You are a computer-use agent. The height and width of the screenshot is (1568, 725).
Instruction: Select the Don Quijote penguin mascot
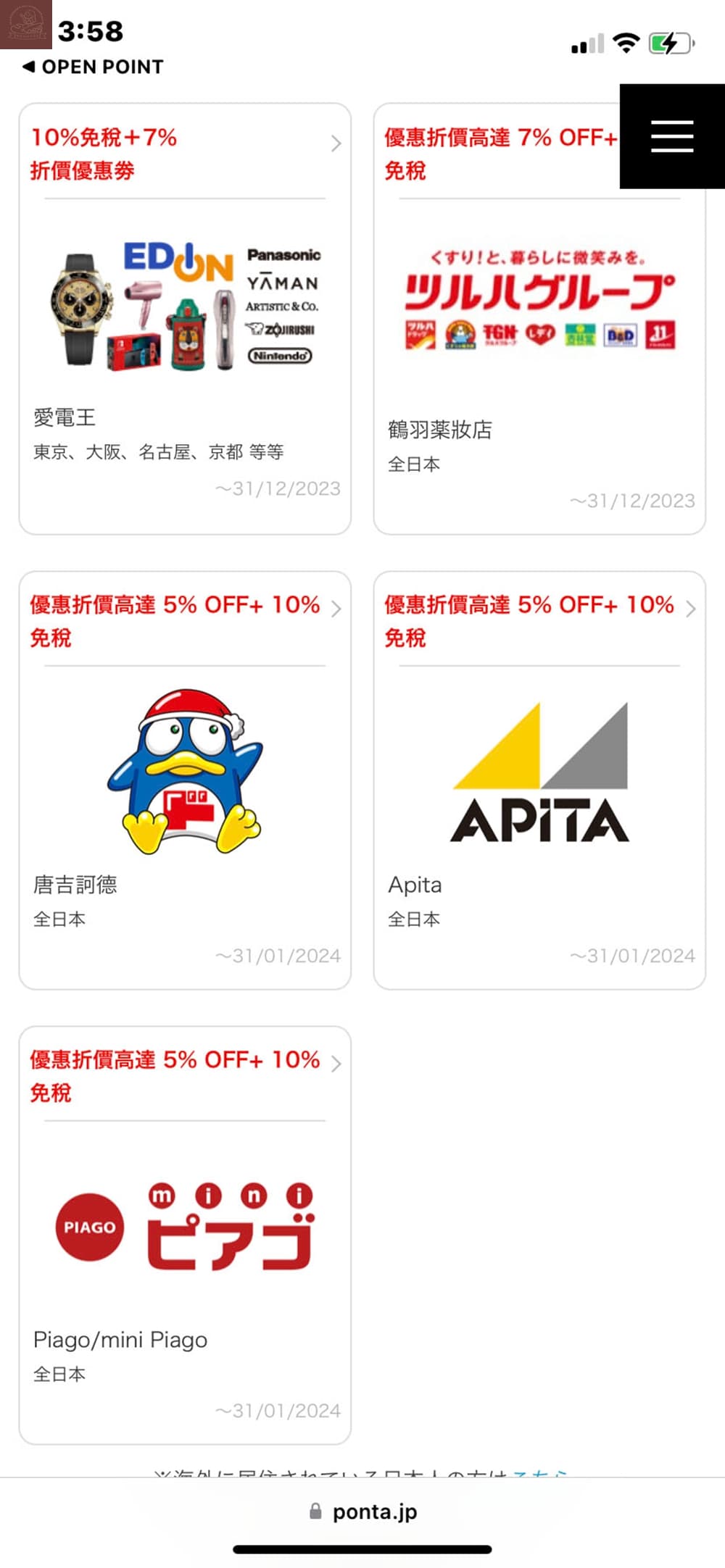coord(185,768)
